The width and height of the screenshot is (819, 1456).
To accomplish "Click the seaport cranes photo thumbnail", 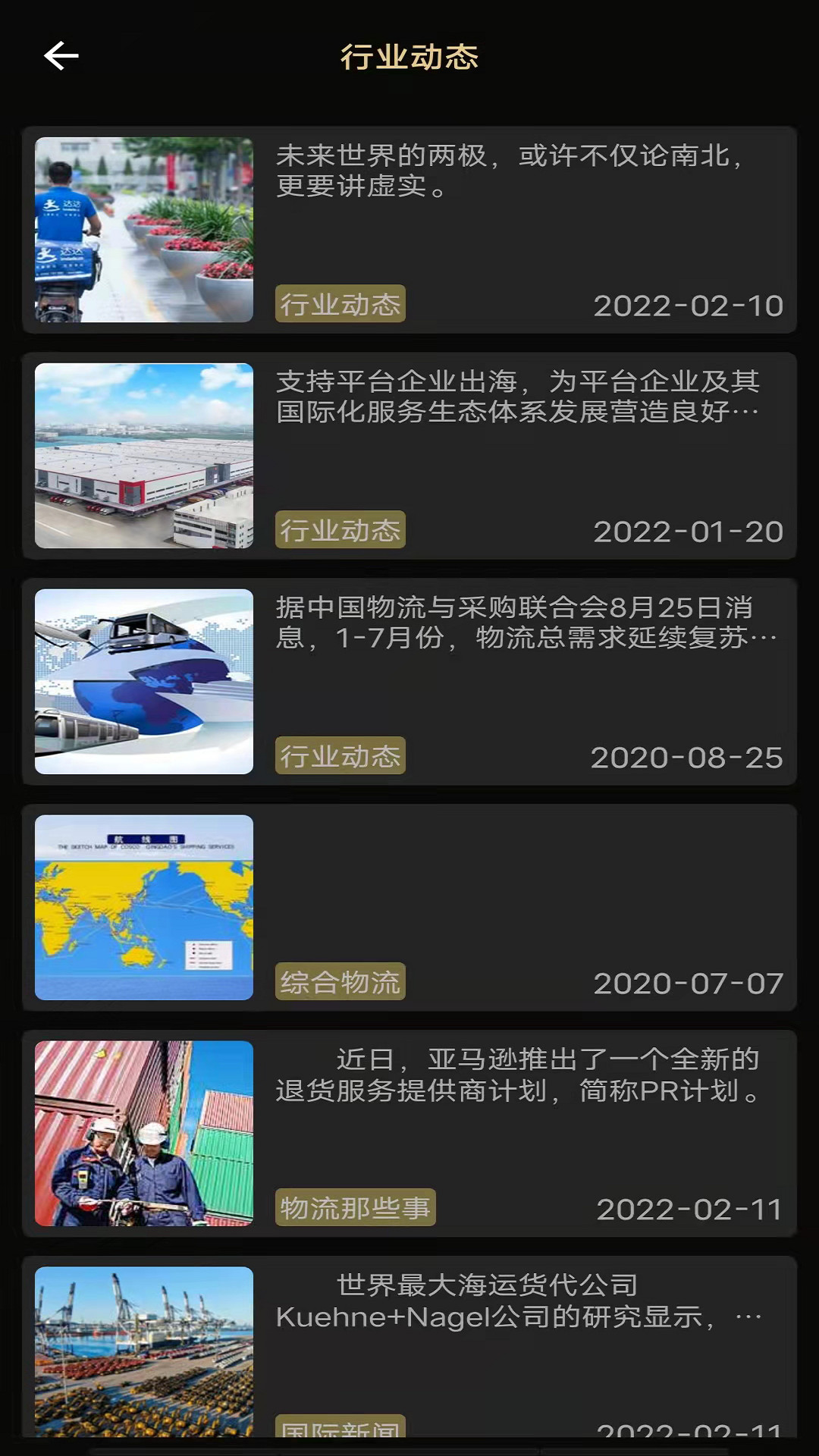I will coord(144,1357).
